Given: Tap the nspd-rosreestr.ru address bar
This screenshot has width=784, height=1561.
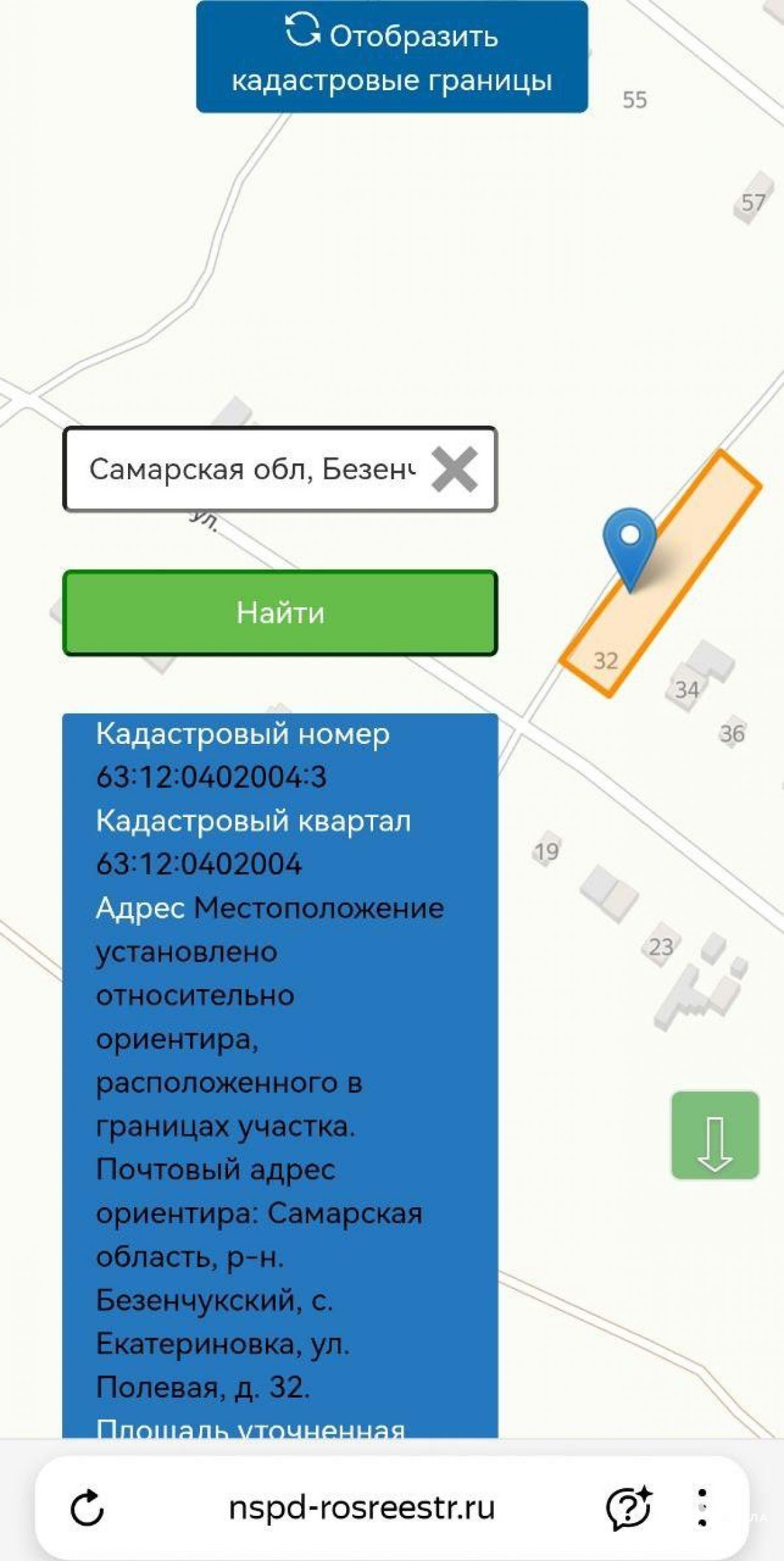Looking at the screenshot, I should pos(361,1508).
